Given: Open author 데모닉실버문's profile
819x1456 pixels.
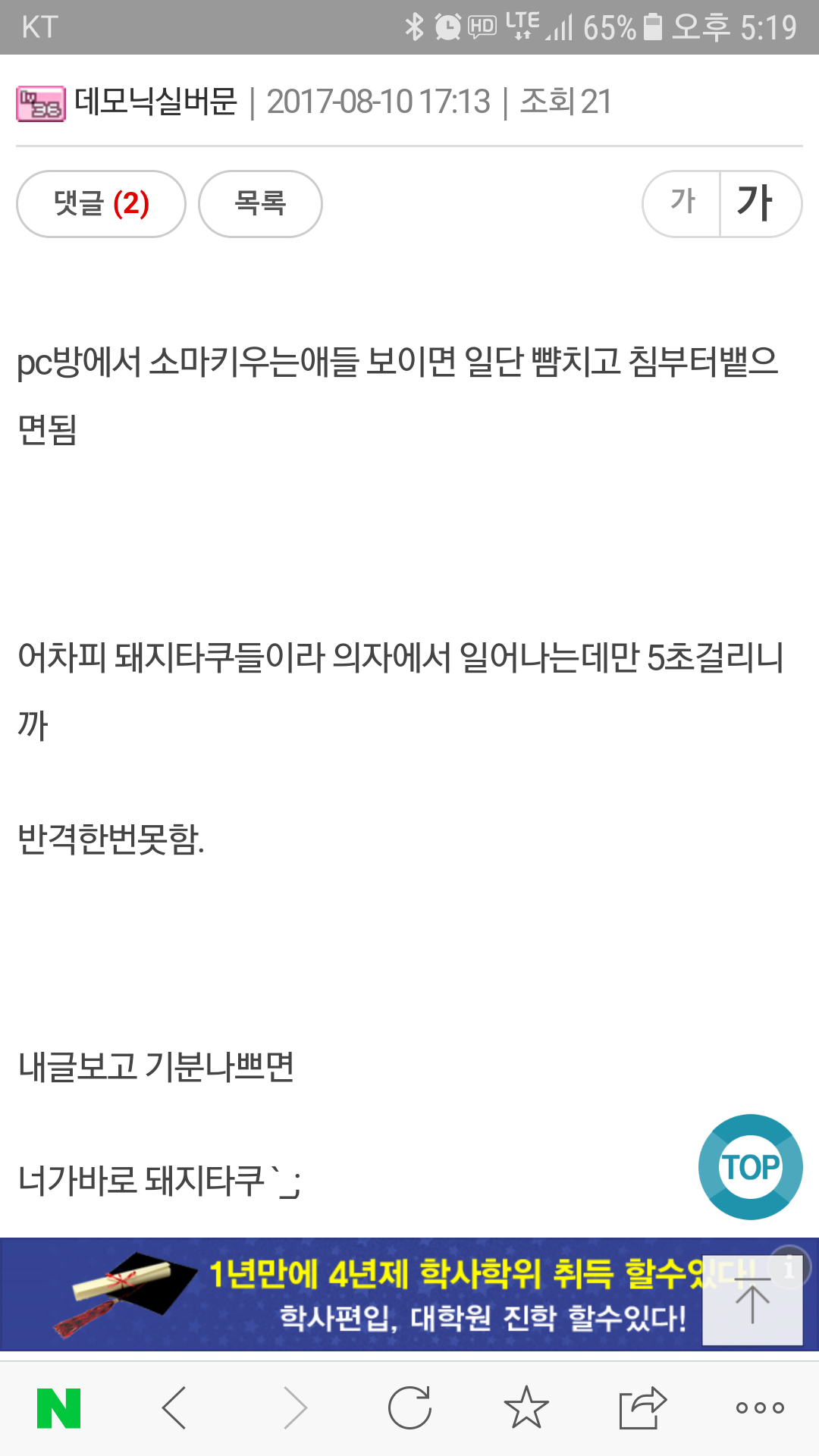Looking at the screenshot, I should click(155, 102).
